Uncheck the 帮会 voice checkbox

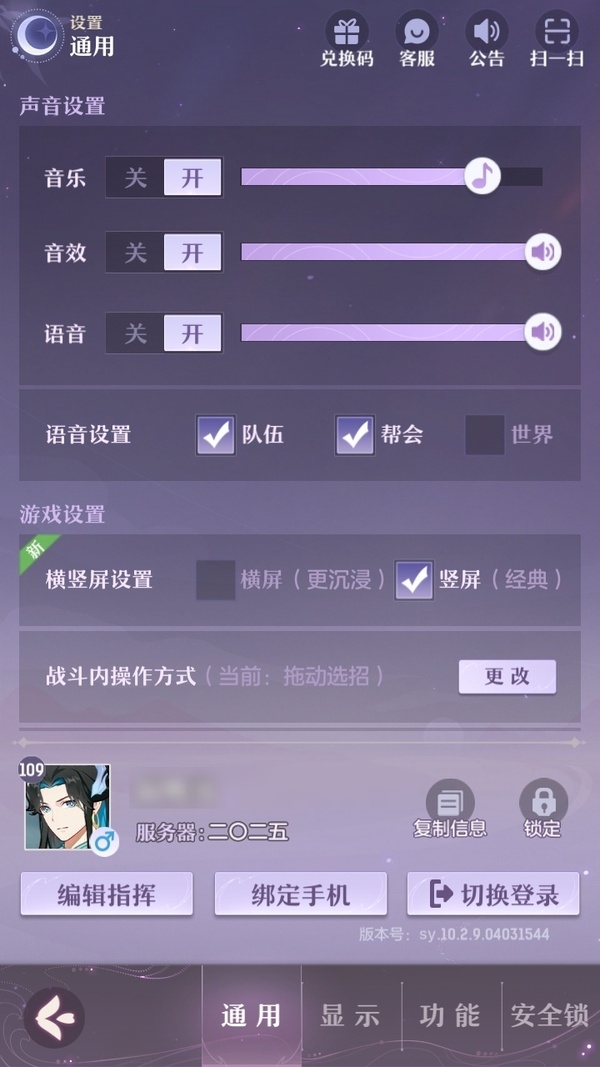pyautogui.click(x=354, y=435)
